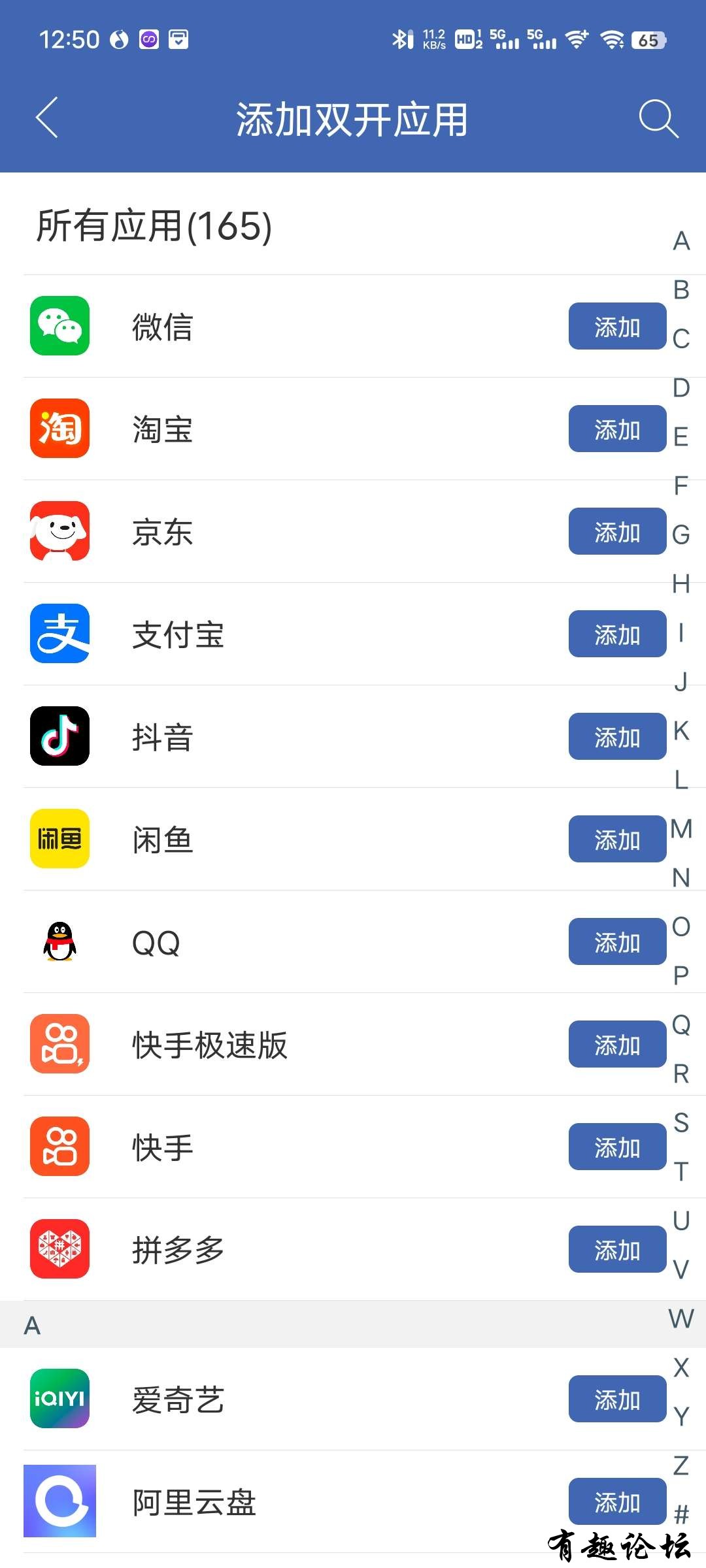Add QQ to dual apps
The height and width of the screenshot is (1568, 706).
[617, 942]
